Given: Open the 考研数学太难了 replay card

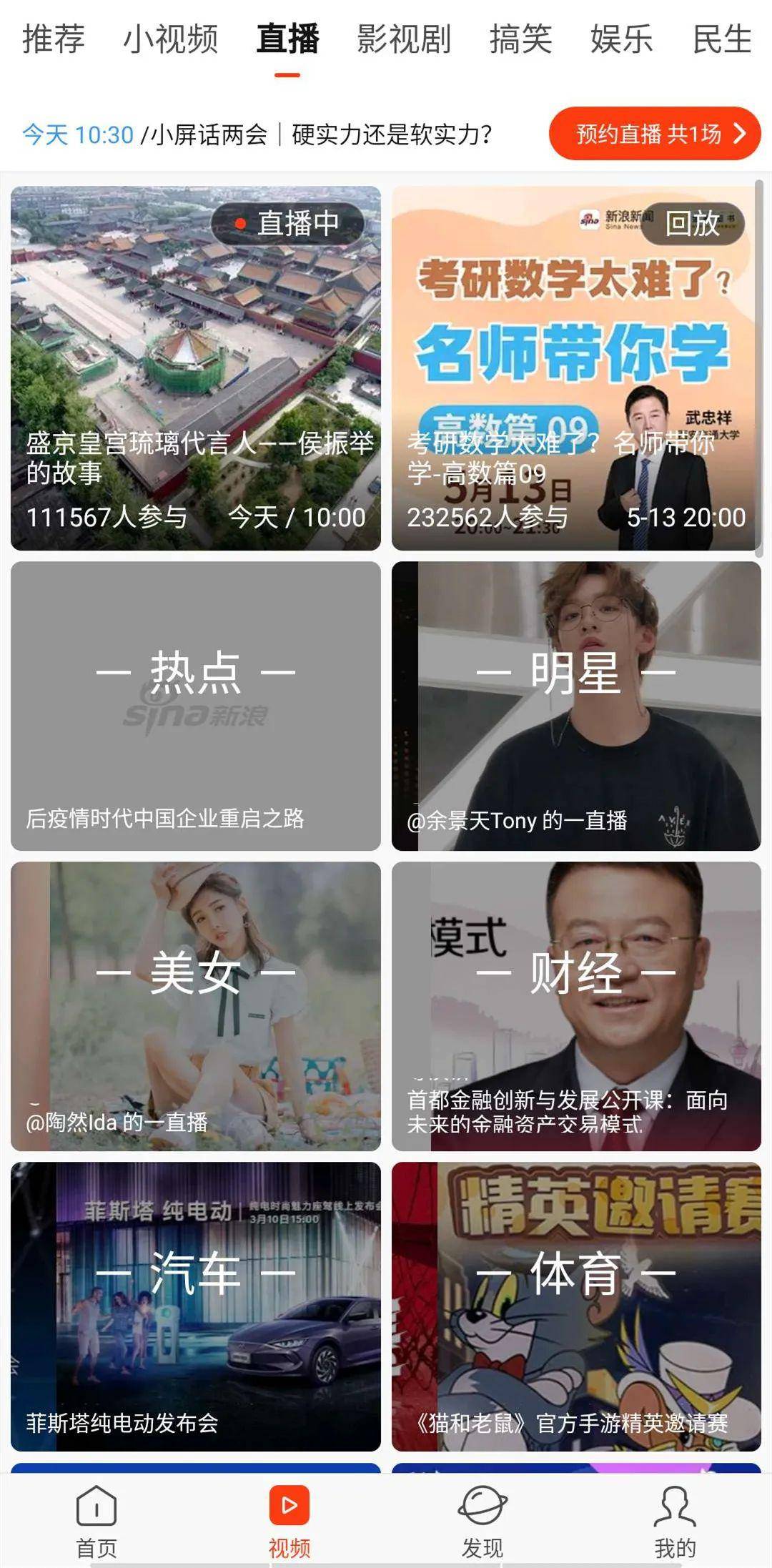Looking at the screenshot, I should point(576,368).
